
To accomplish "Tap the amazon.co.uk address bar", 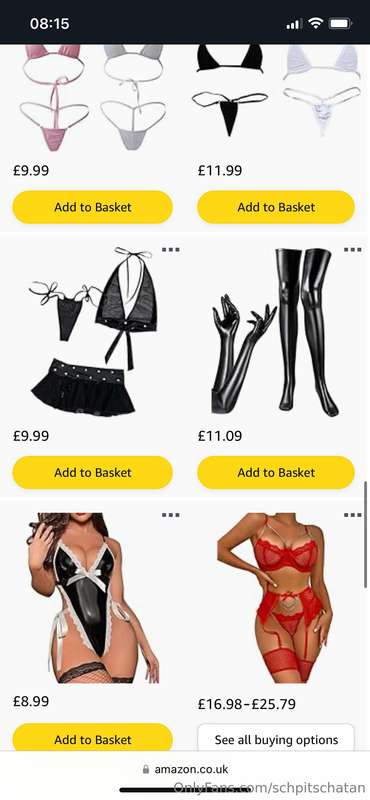I will tap(185, 769).
